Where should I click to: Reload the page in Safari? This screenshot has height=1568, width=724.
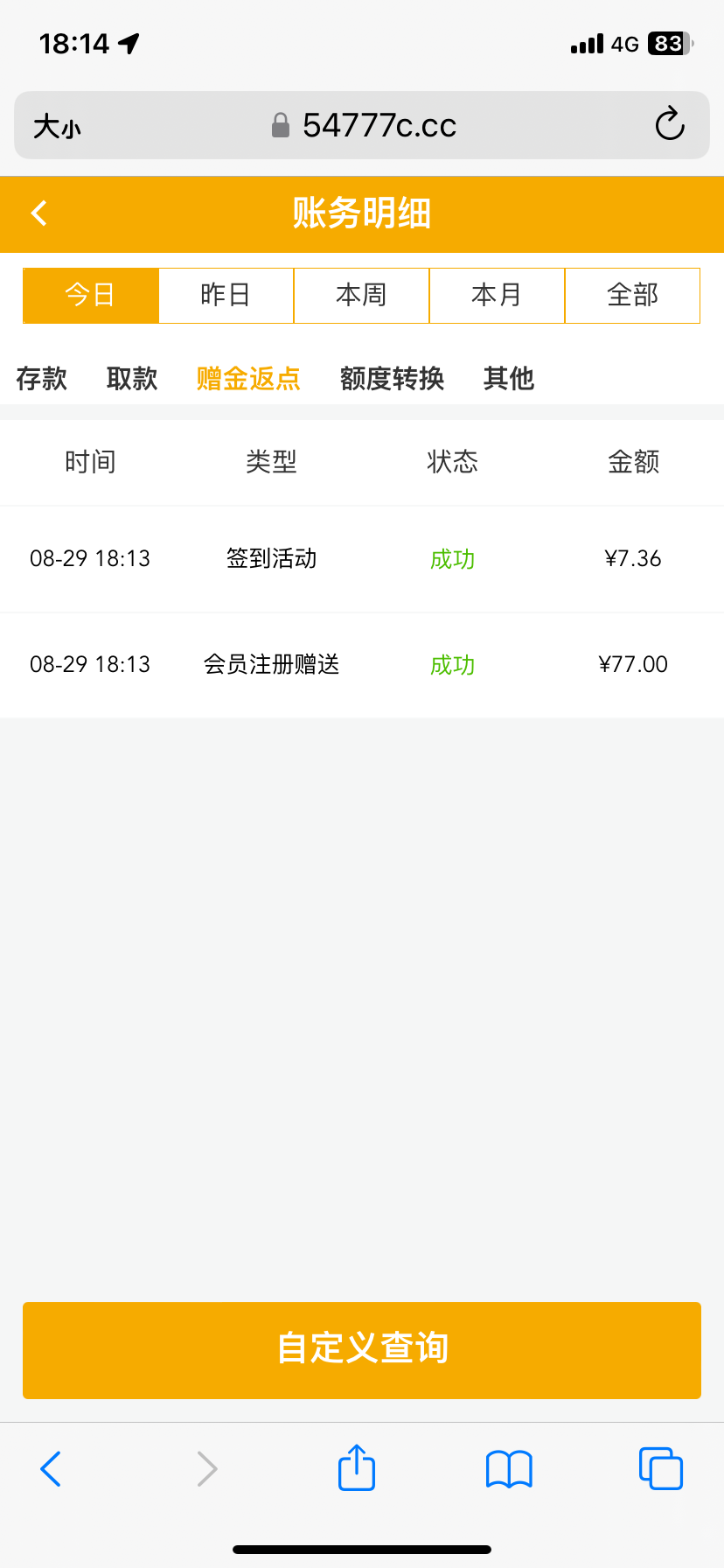pos(670,125)
